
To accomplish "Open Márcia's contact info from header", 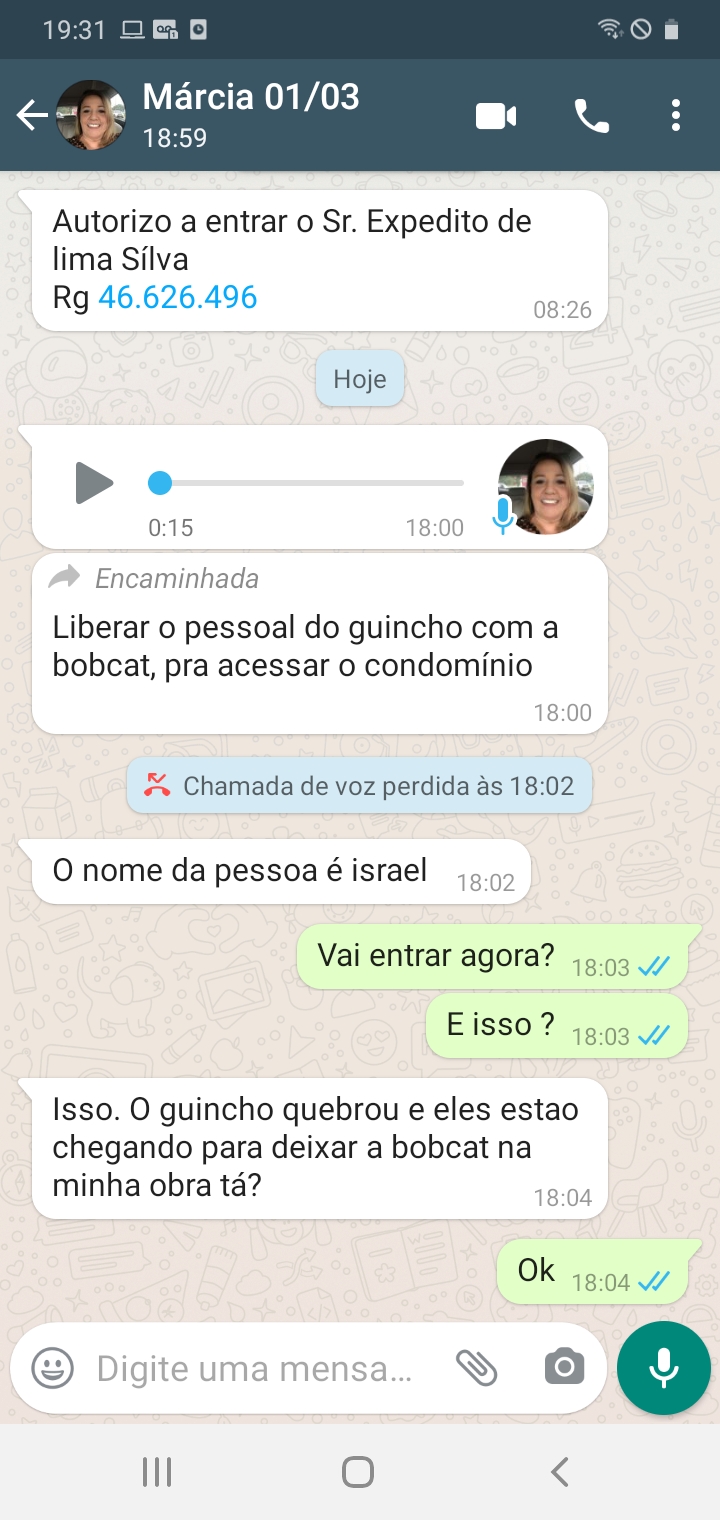I will point(250,114).
